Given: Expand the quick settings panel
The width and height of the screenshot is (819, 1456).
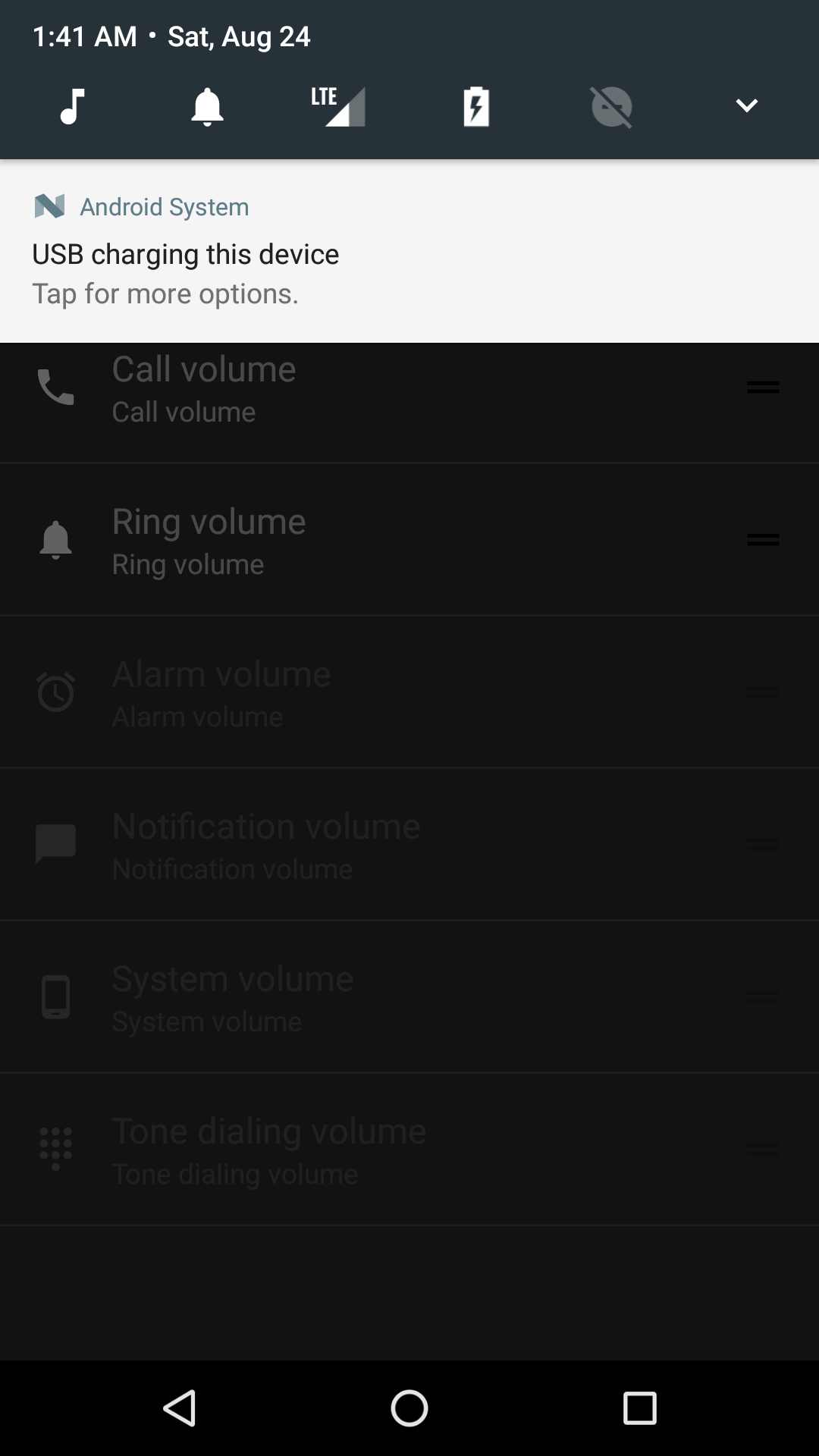Looking at the screenshot, I should point(746,105).
